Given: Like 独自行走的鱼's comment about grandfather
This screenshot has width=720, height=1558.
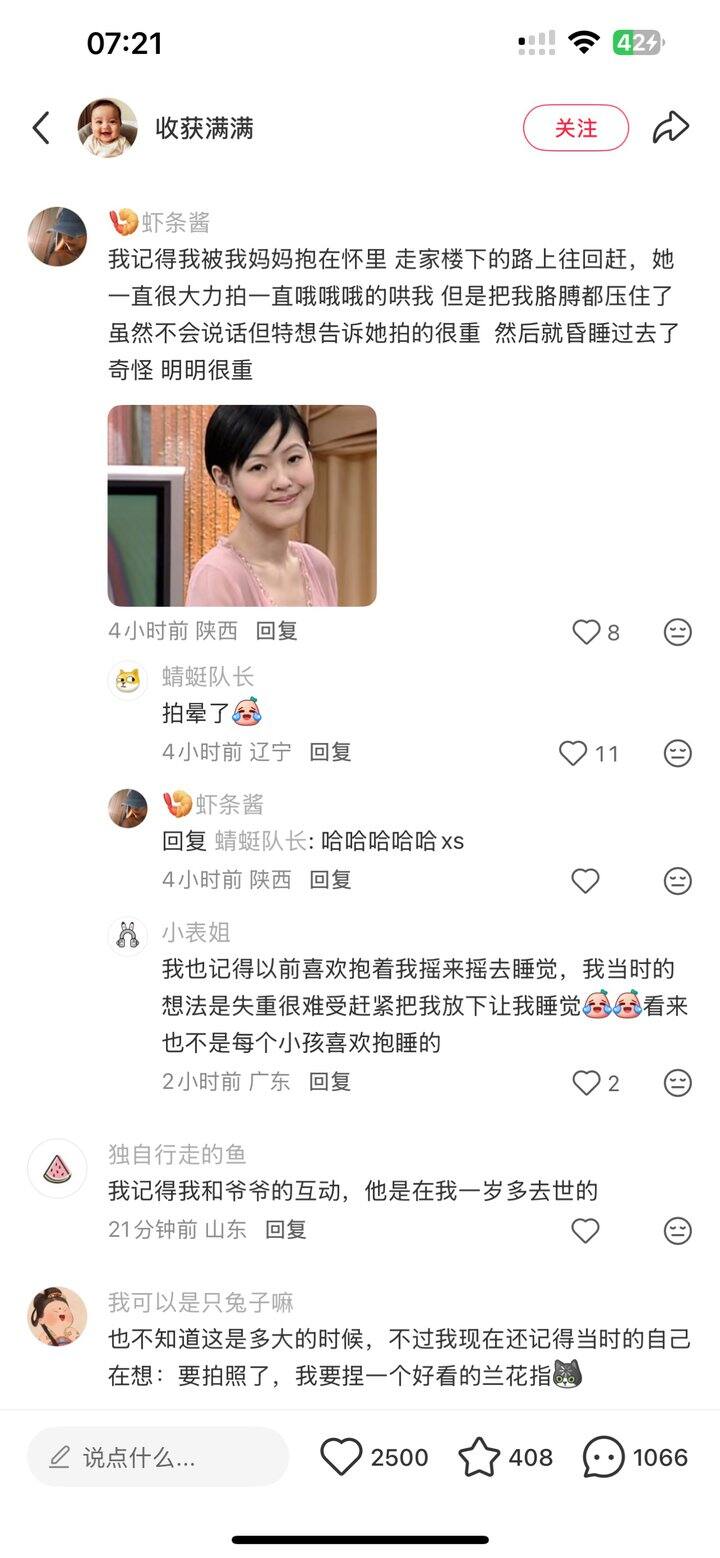Looking at the screenshot, I should (x=585, y=1230).
